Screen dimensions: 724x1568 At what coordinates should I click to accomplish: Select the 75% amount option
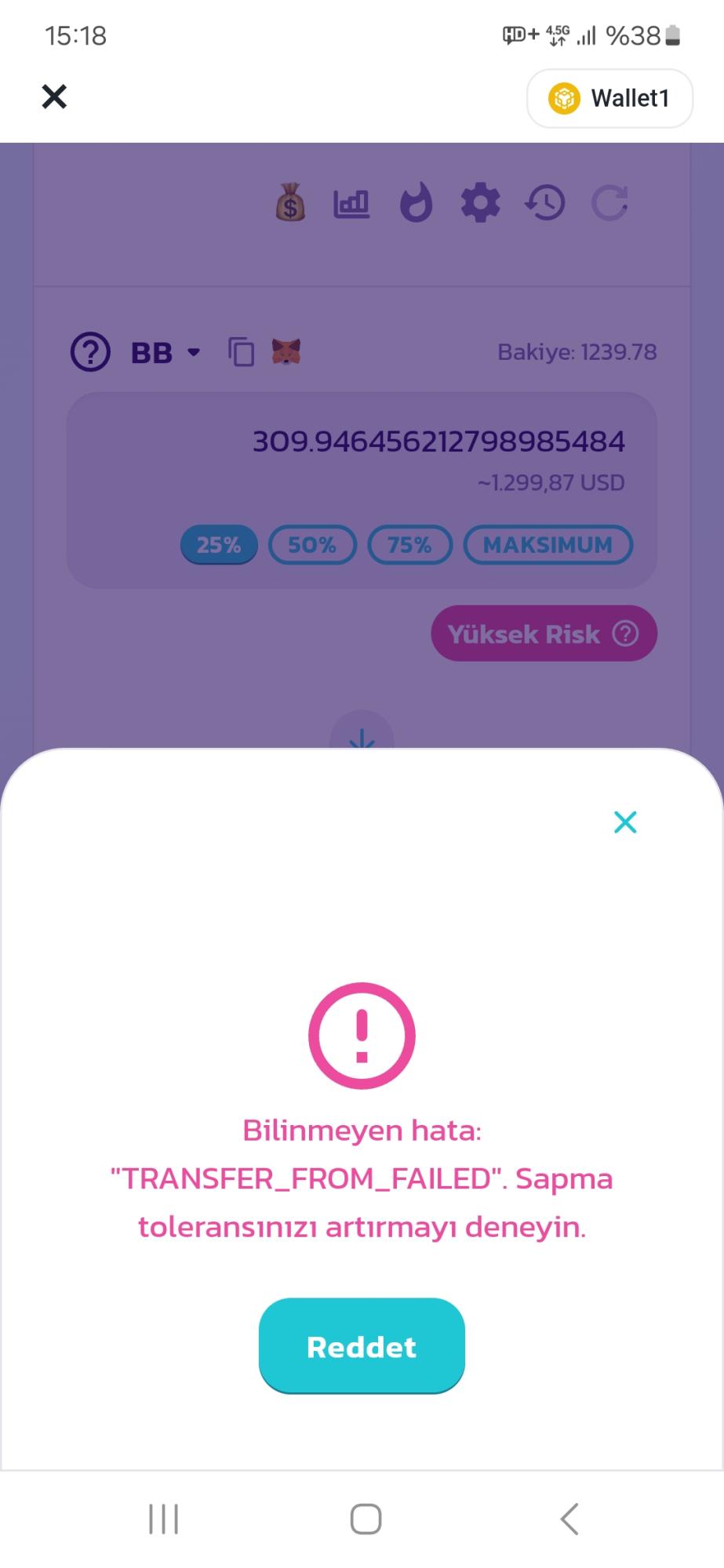coord(410,544)
